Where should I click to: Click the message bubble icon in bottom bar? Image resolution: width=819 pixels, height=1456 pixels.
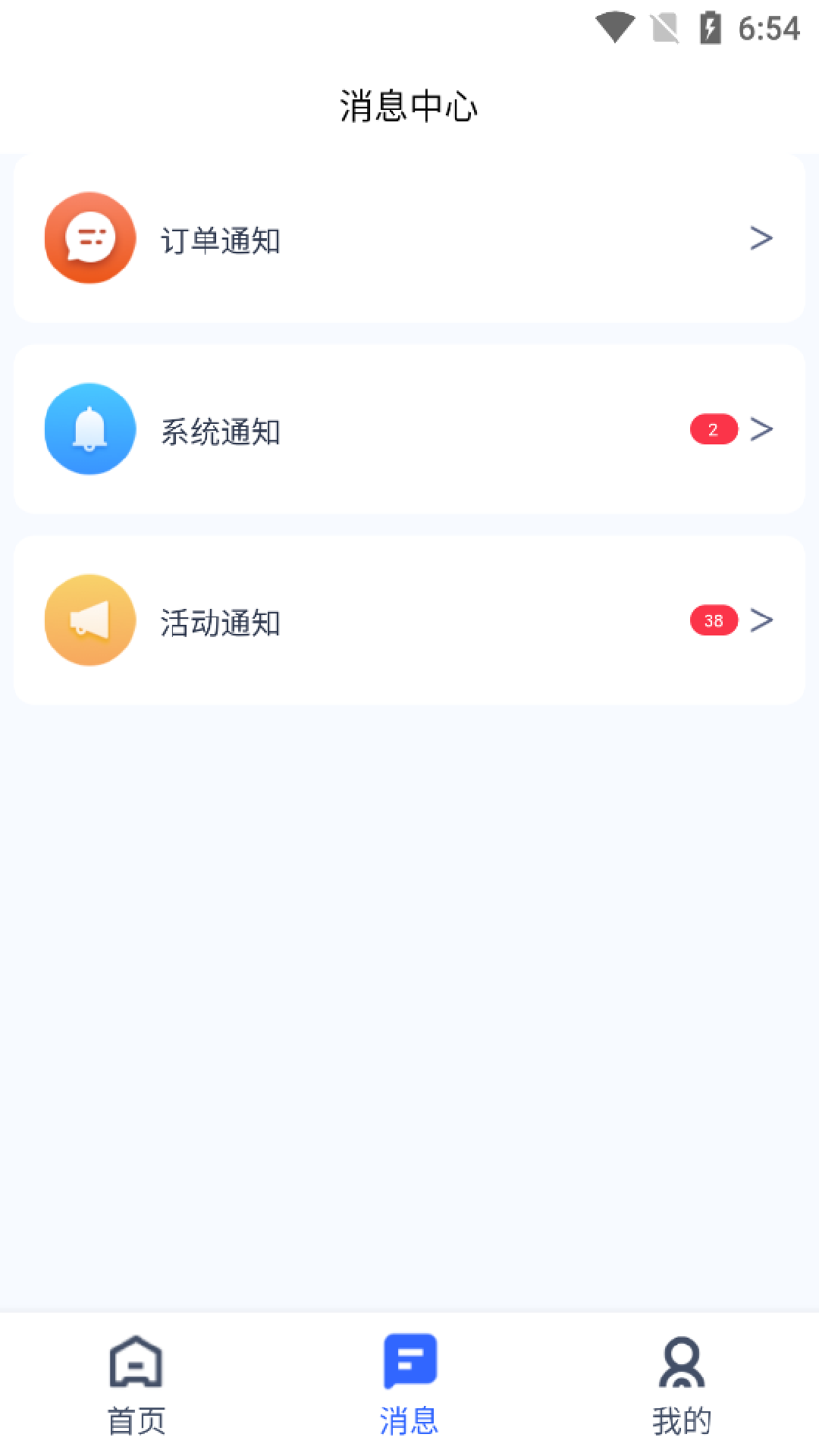pyautogui.click(x=409, y=1361)
